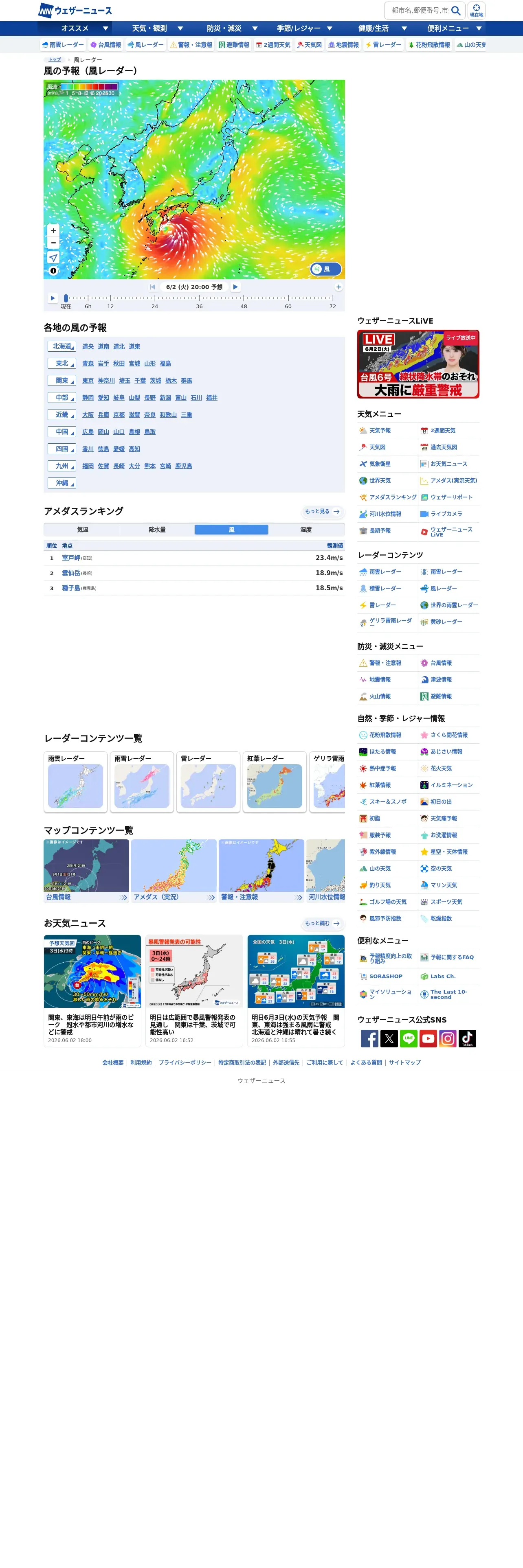Play the wind forecast animation
This screenshot has height=1568, width=523.
click(53, 298)
